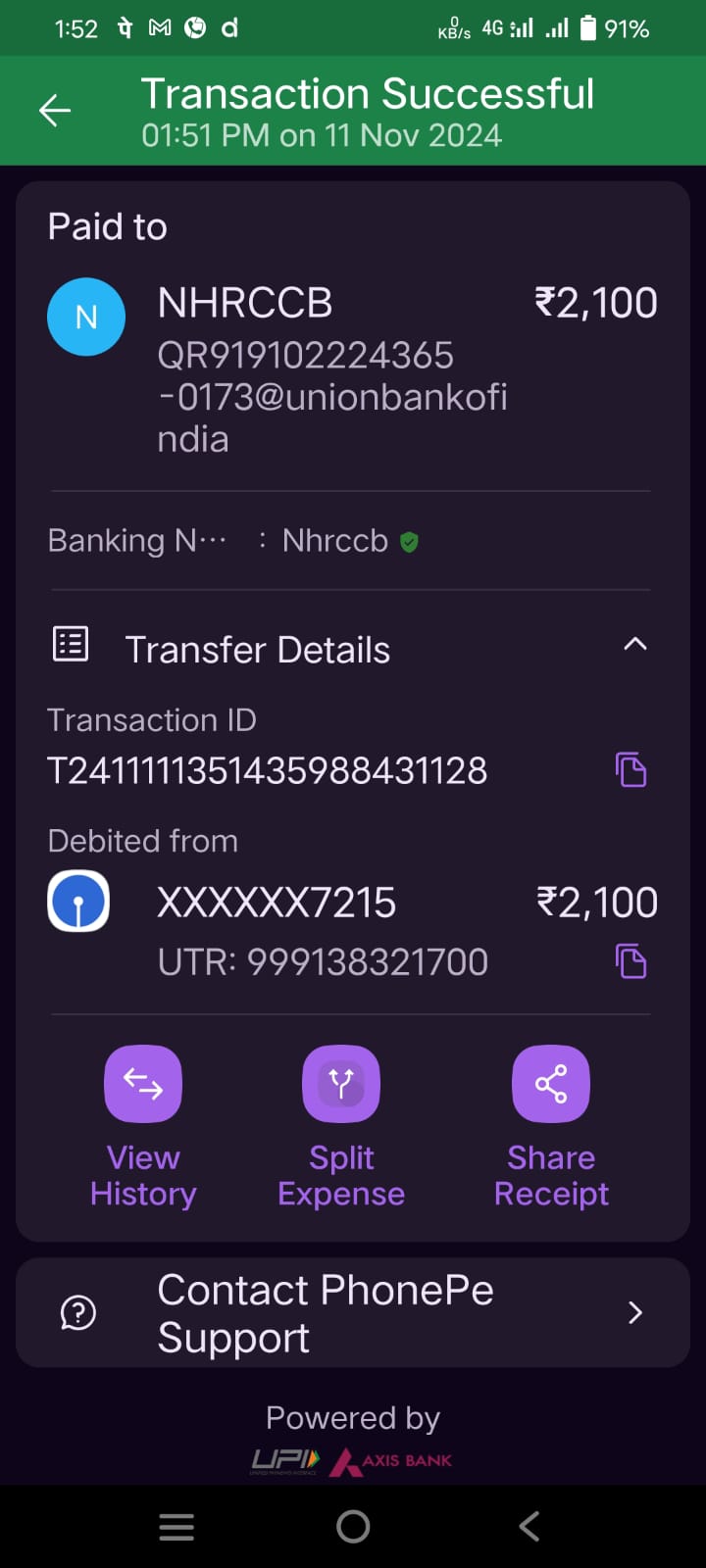The width and height of the screenshot is (706, 1568).
Task: Open NHRCCB payee profile
Action: point(86,317)
